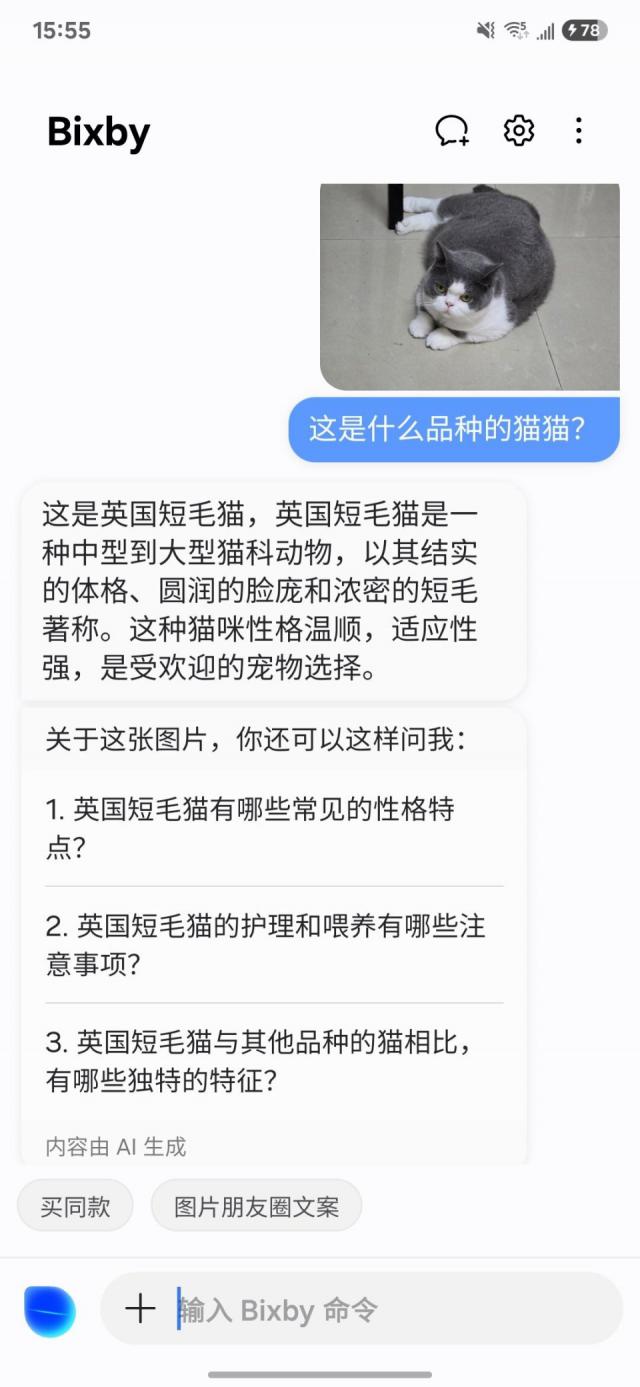Tap the 买同款 chip
The width and height of the screenshot is (640, 1387).
click(75, 1206)
